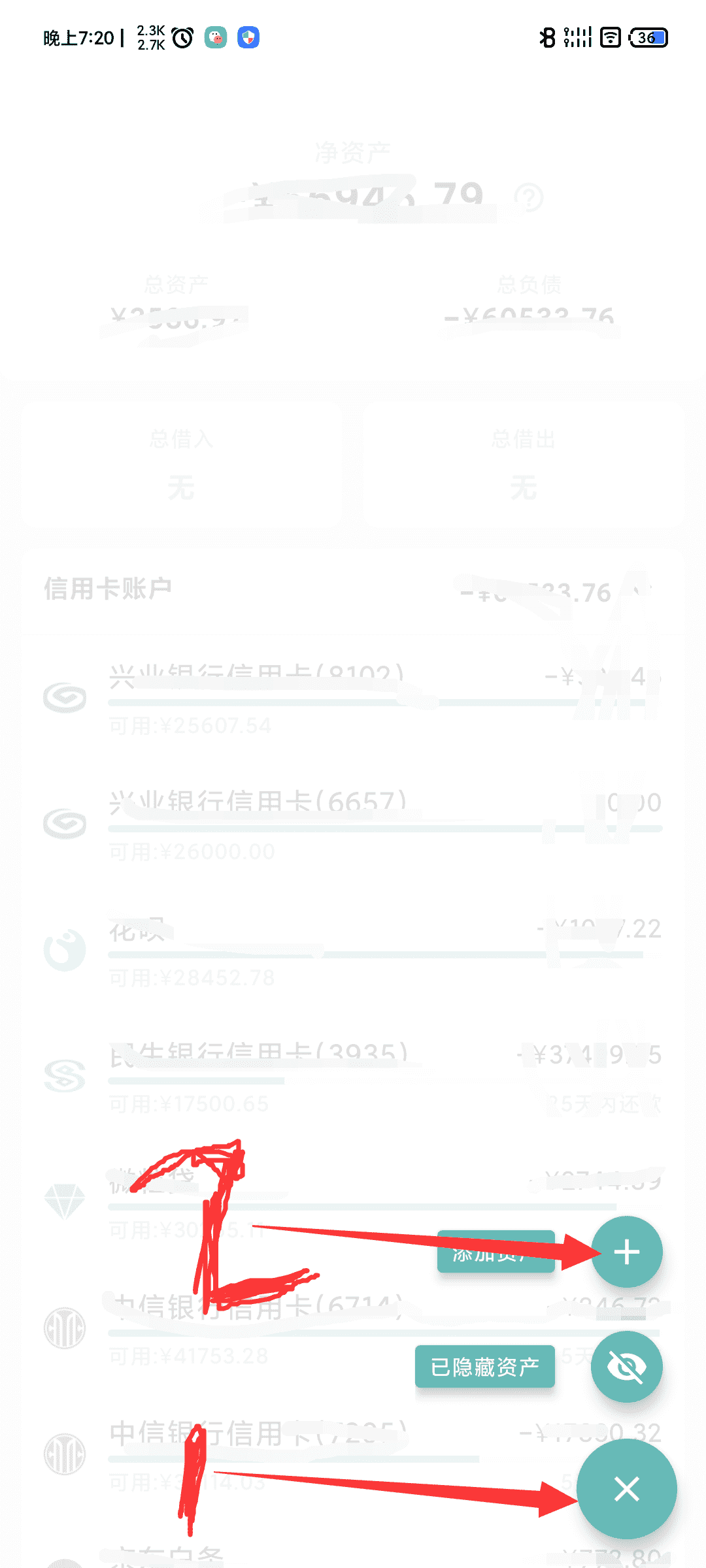
Task: Open hidden assets via the crossed-eye button
Action: [626, 1367]
